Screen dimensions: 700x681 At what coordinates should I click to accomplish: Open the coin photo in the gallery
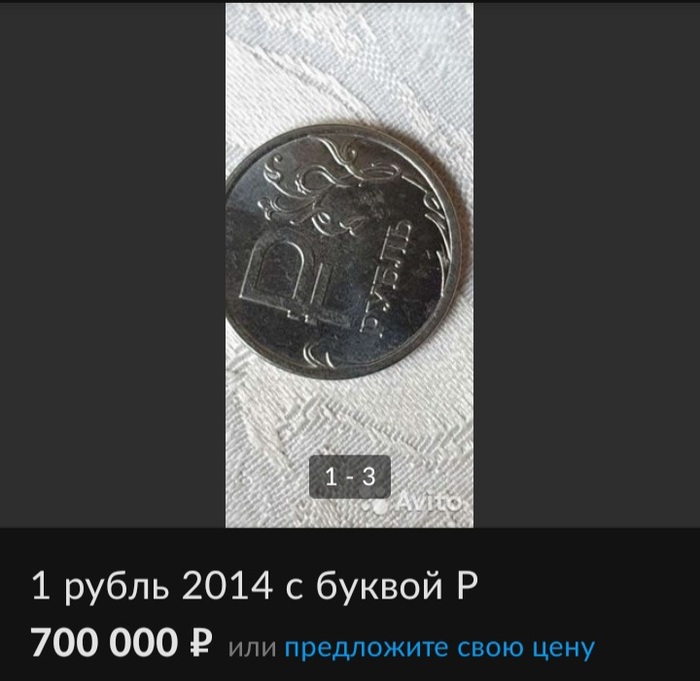[348, 262]
